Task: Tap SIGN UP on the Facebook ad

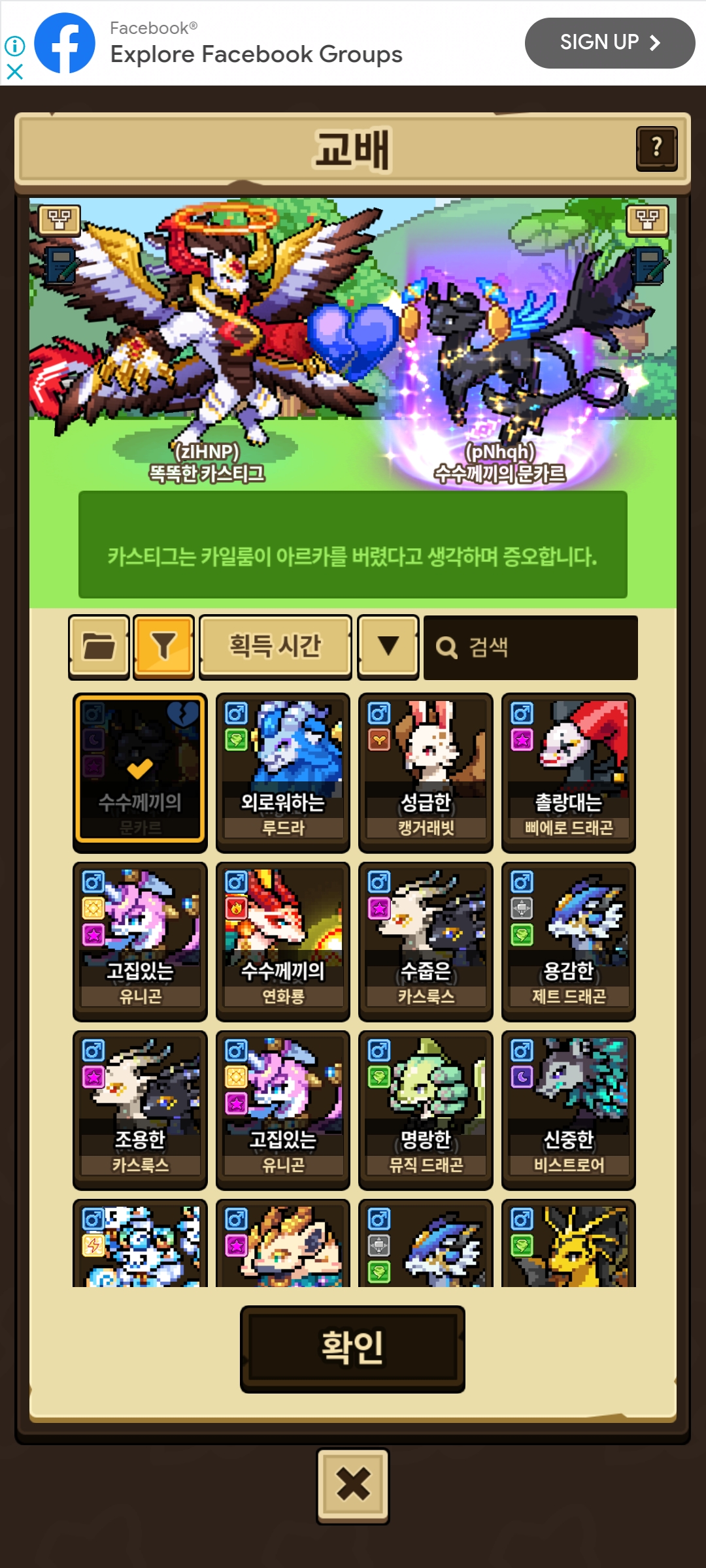Action: [x=609, y=43]
